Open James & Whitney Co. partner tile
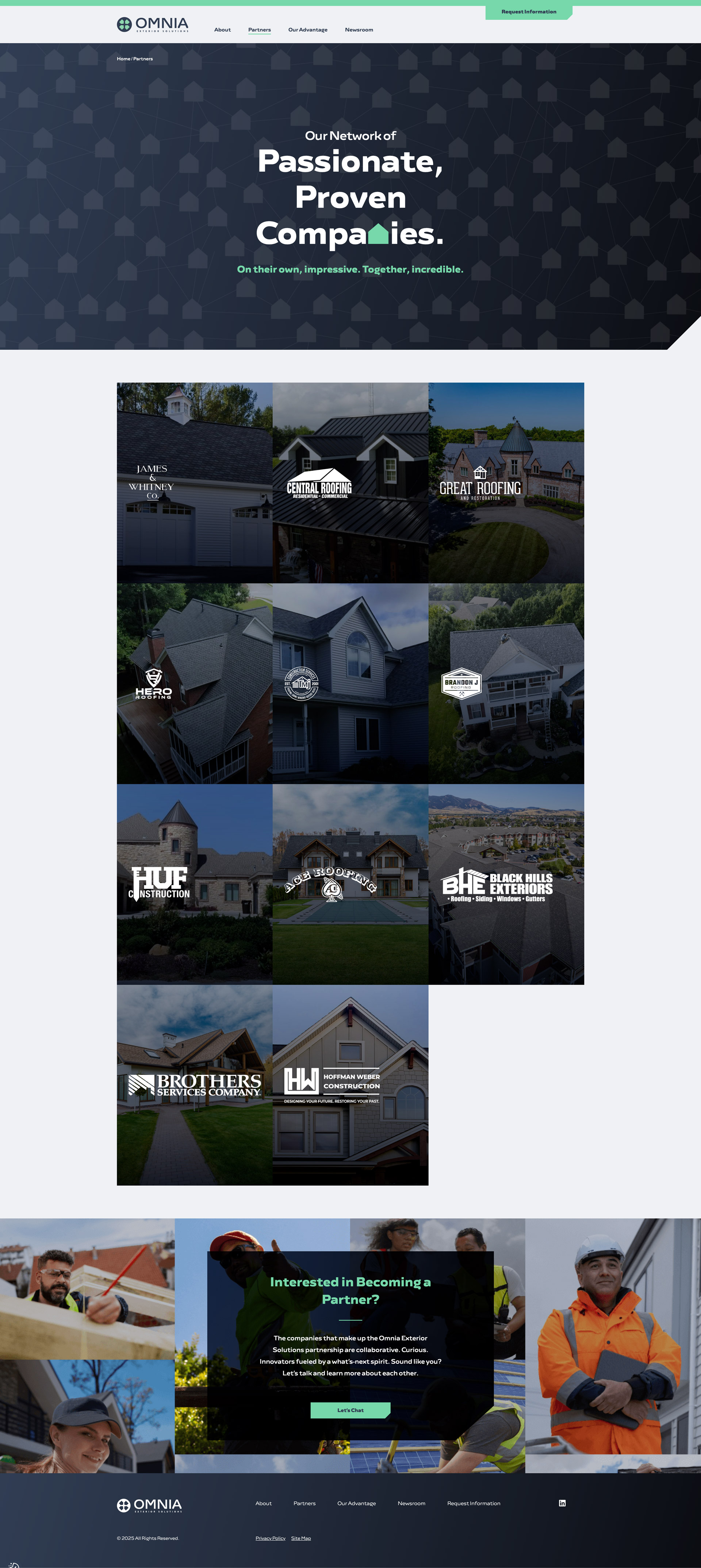Image resolution: width=701 pixels, height=1568 pixels. (194, 483)
